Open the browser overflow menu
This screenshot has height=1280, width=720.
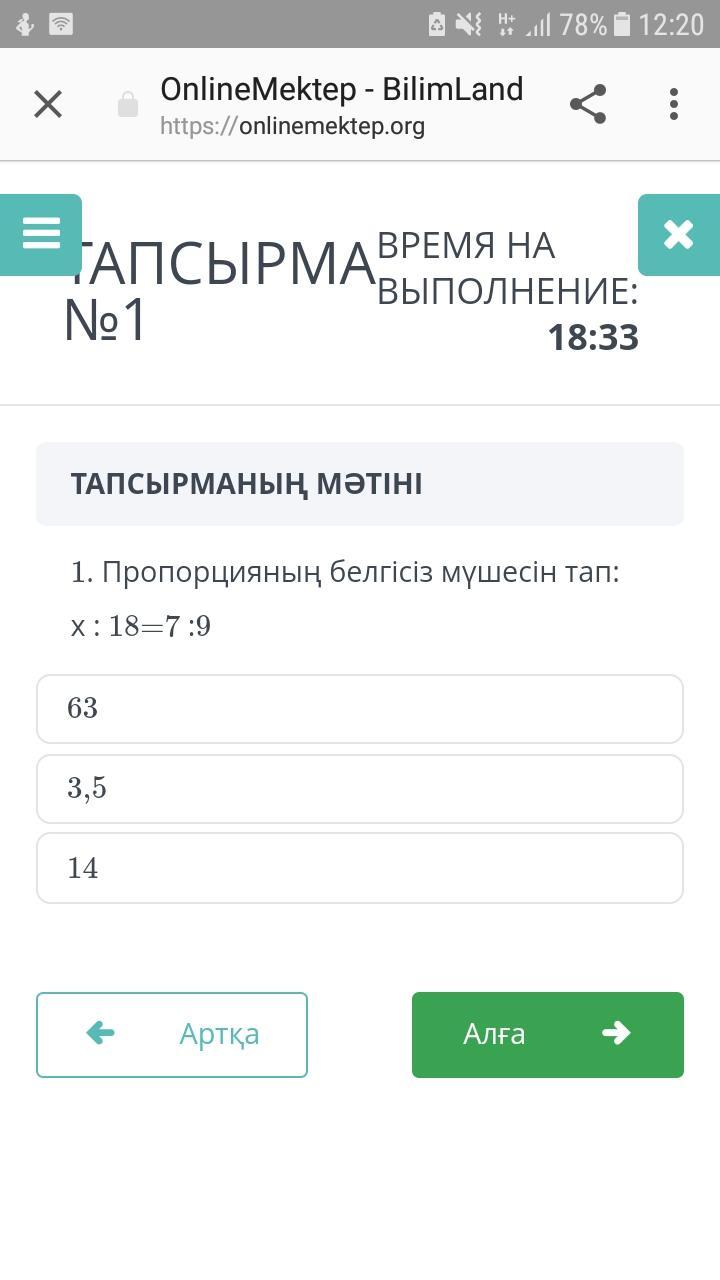tap(674, 104)
